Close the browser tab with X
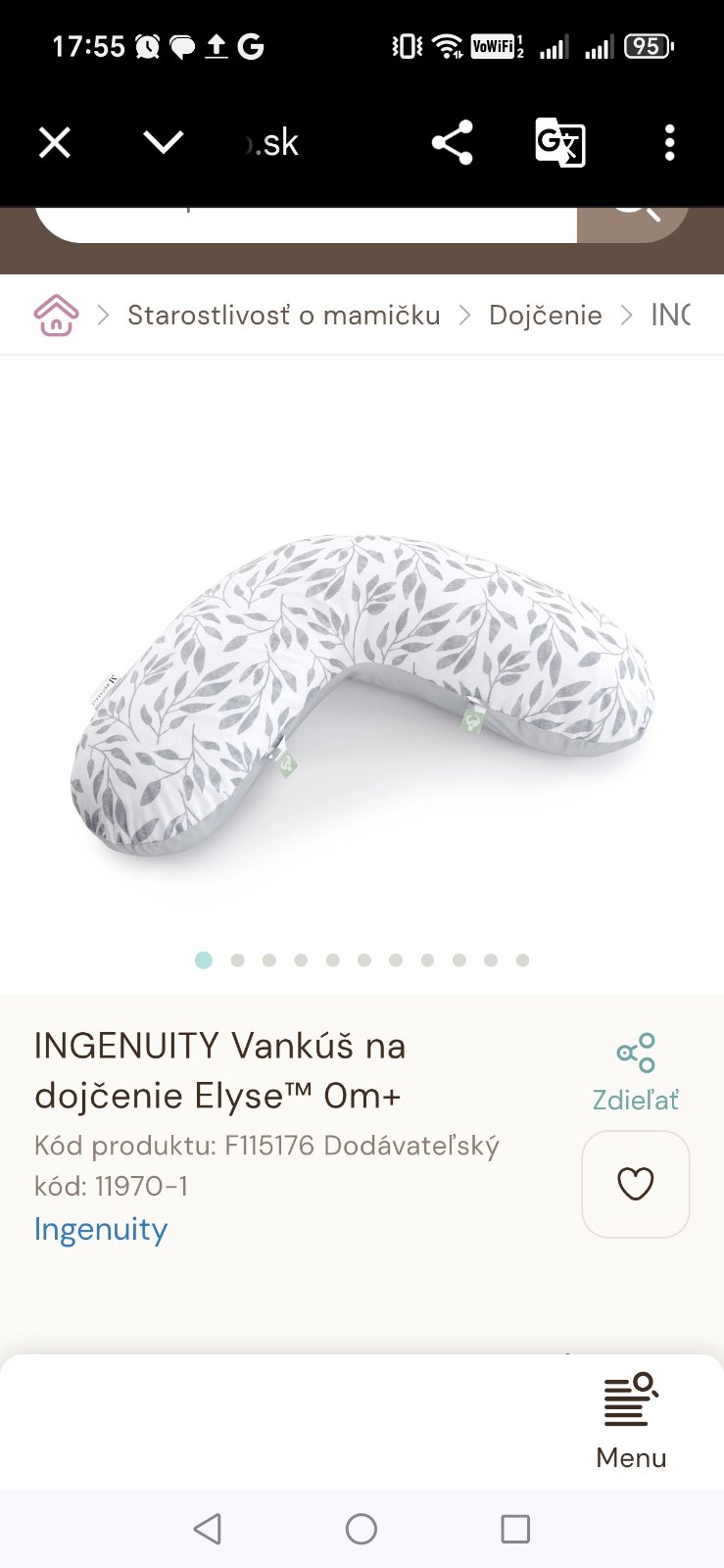724x1568 pixels. (55, 143)
